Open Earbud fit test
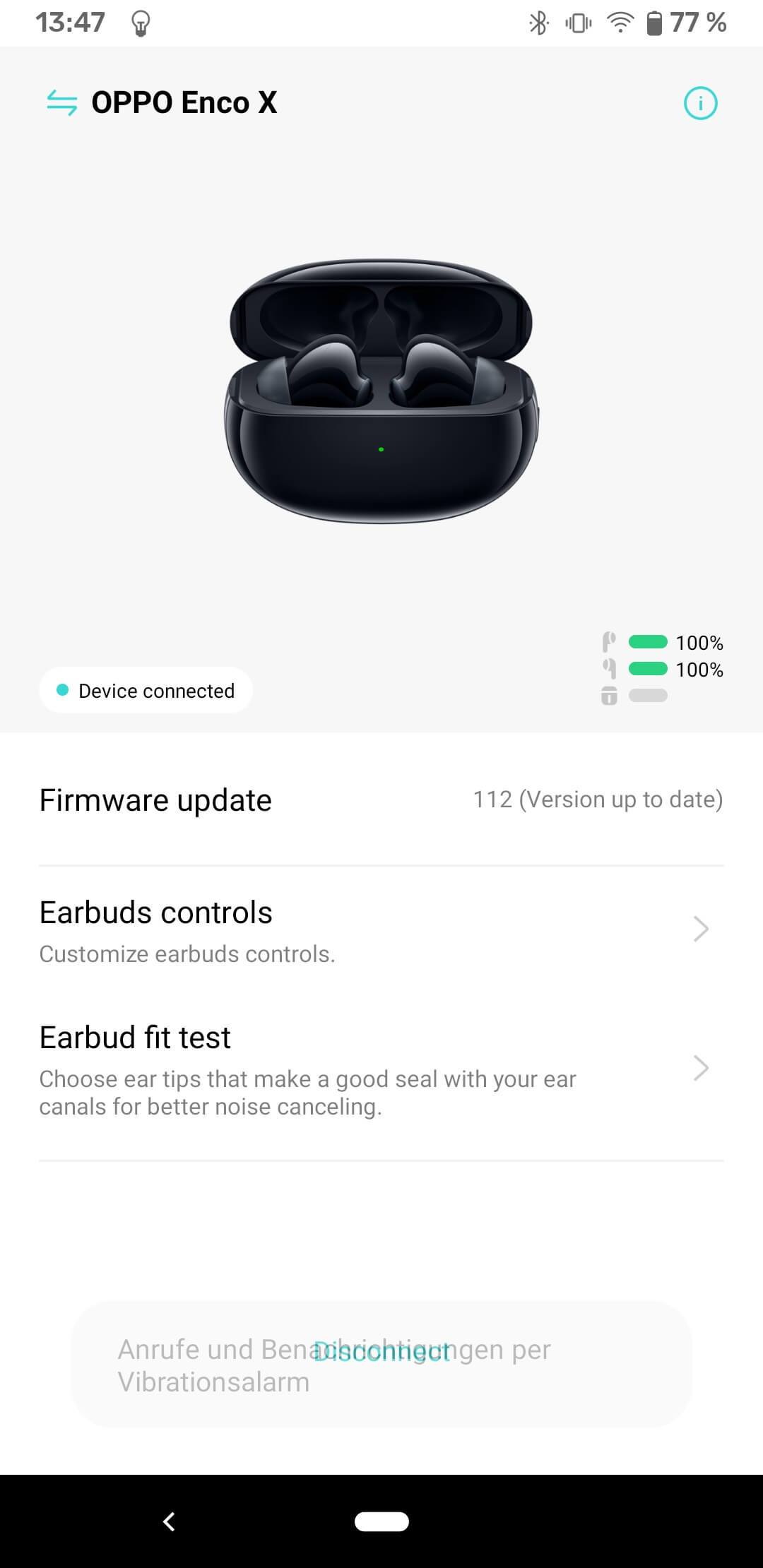The image size is (763, 1568). tap(381, 1069)
